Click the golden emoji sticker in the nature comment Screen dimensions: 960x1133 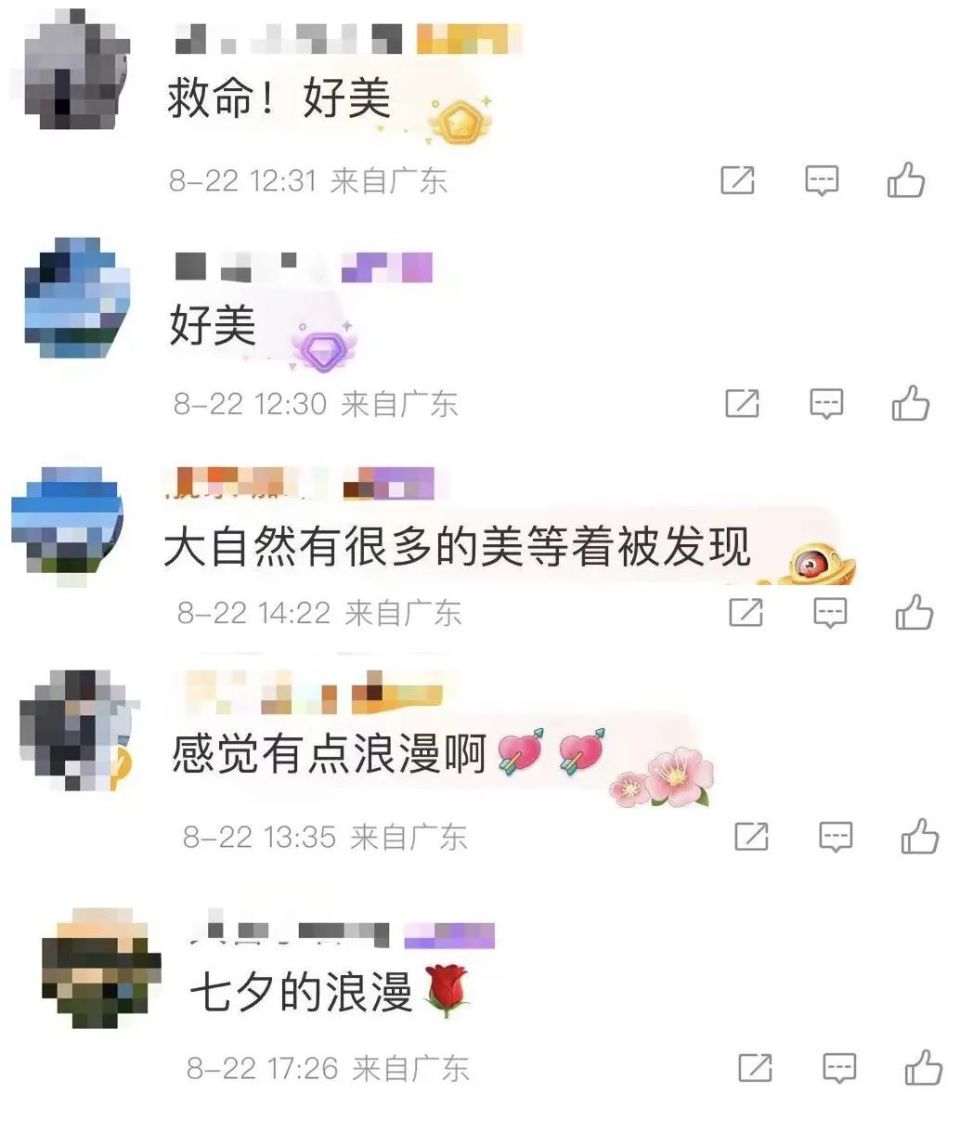click(818, 562)
